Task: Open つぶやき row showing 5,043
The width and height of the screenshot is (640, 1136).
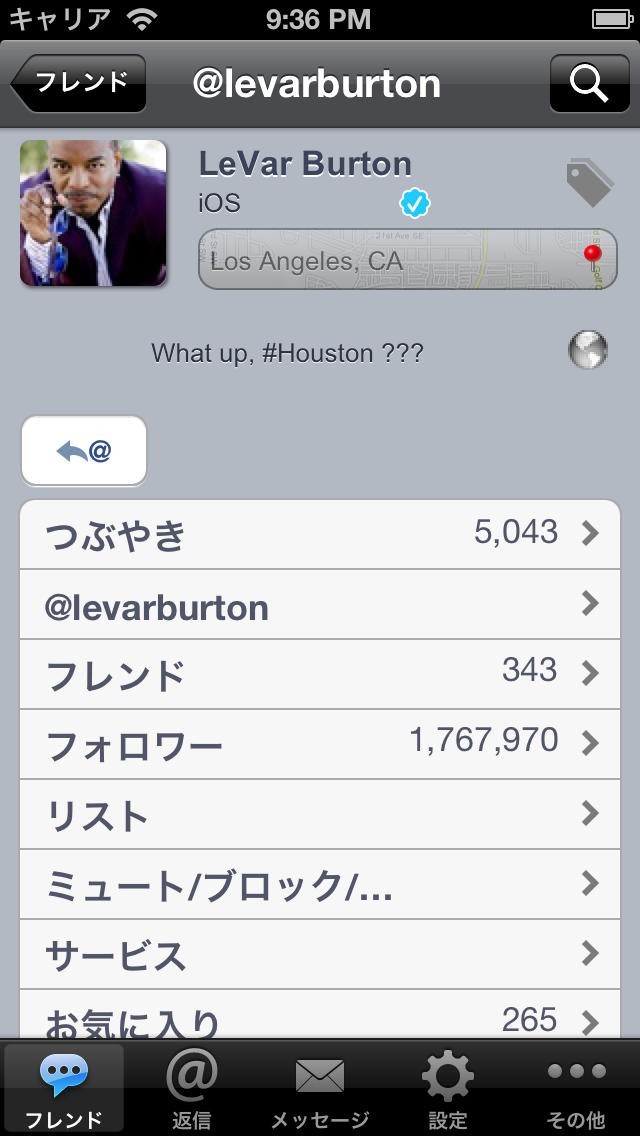Action: point(320,535)
